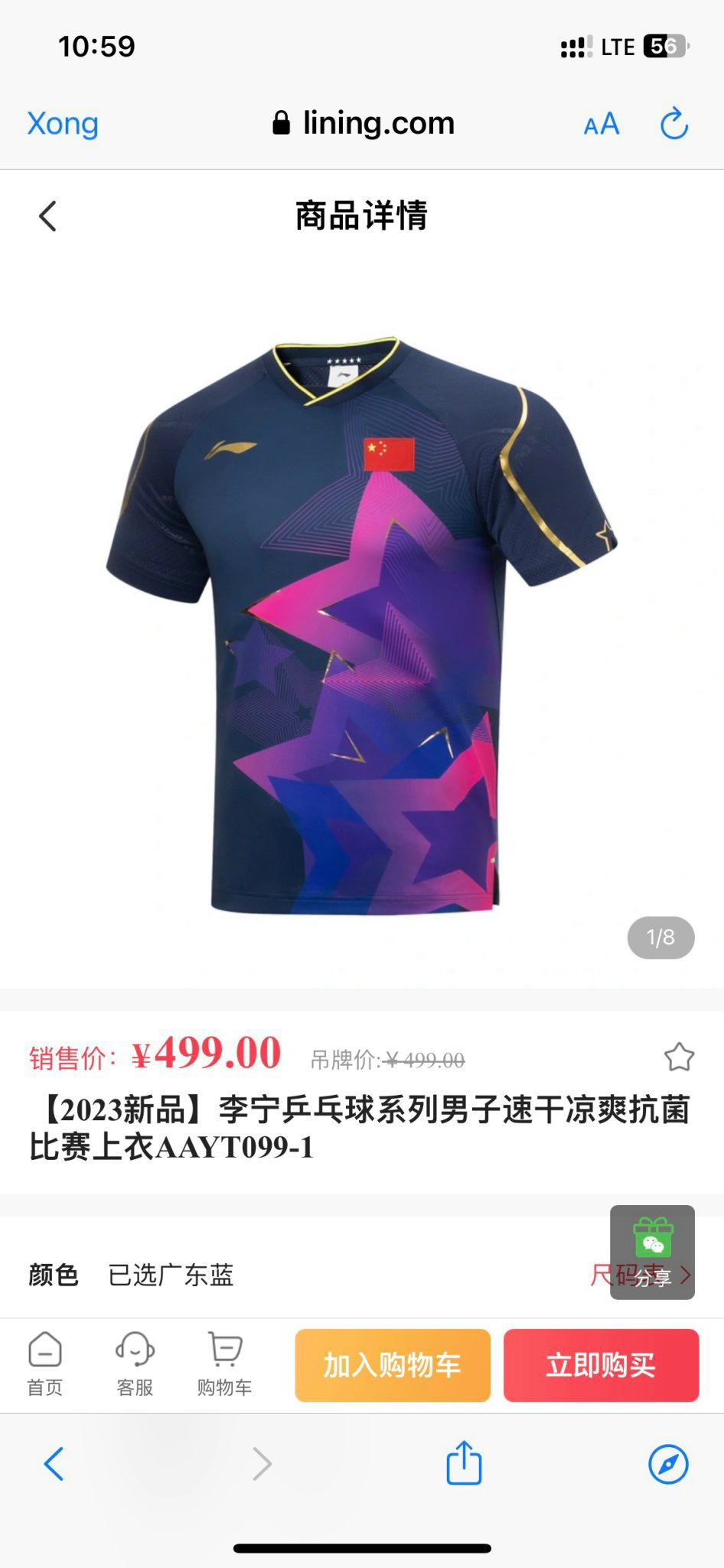Go back from product details page
Screen dimensions: 724x1568
pos(47,216)
